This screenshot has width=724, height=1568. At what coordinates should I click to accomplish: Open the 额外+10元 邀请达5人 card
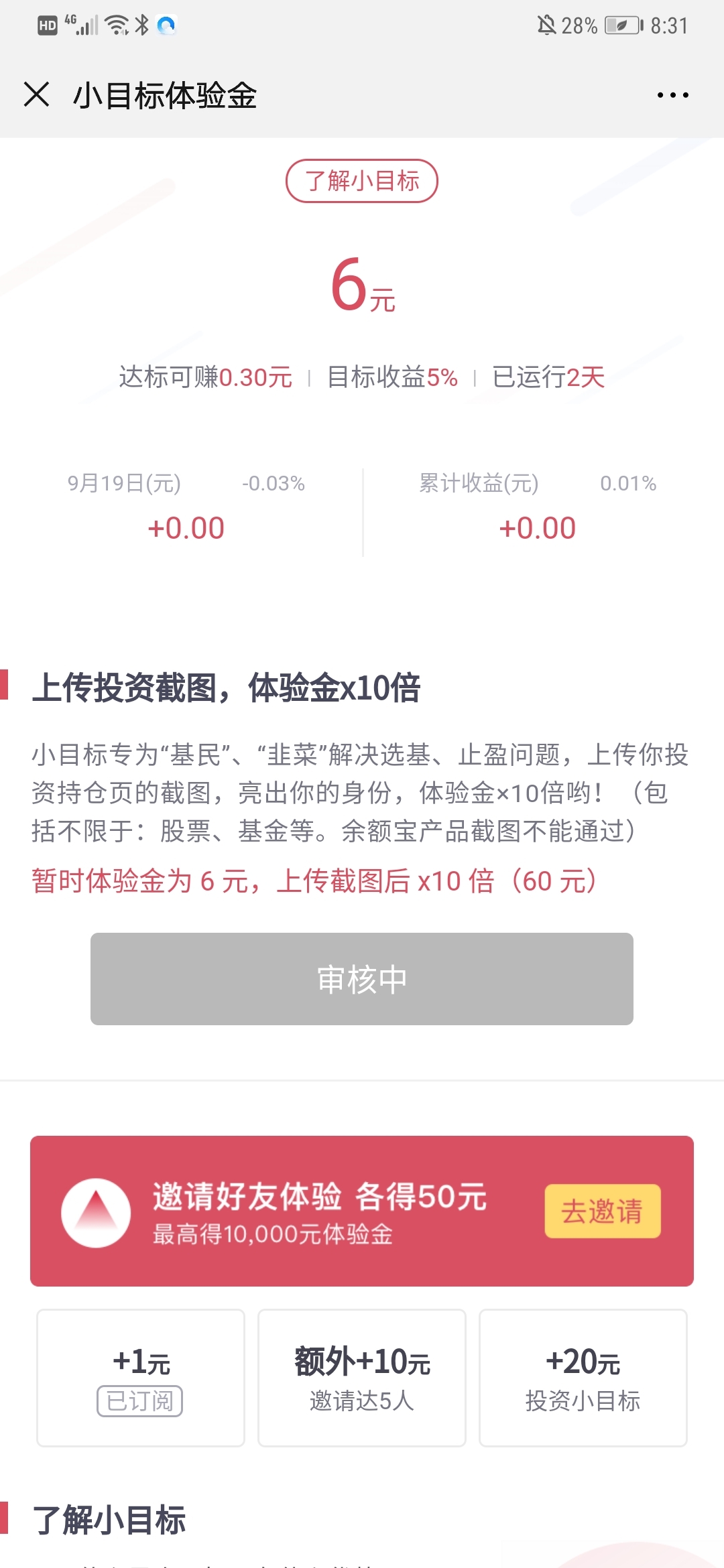(362, 1378)
